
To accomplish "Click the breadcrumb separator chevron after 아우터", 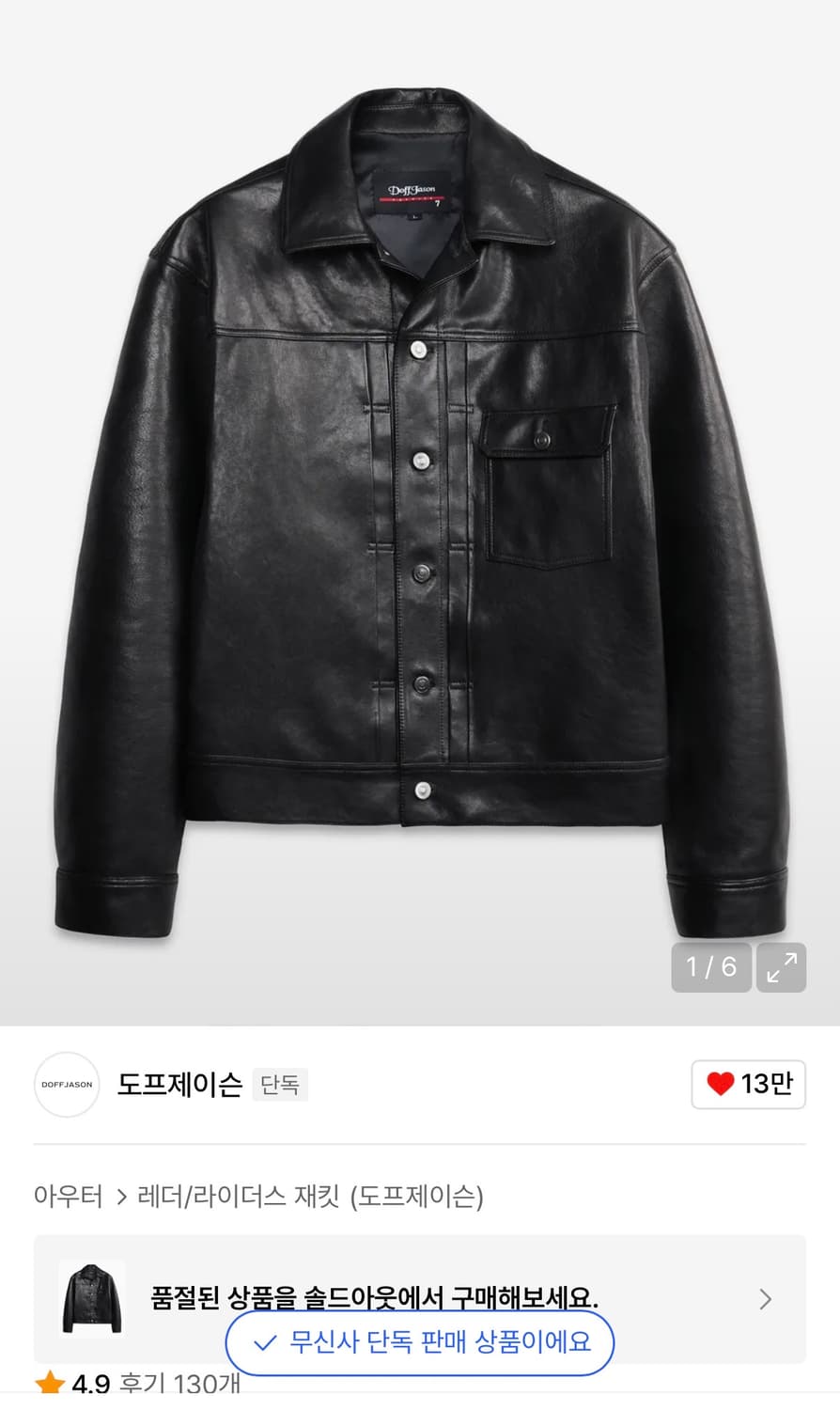I will pos(118,1195).
